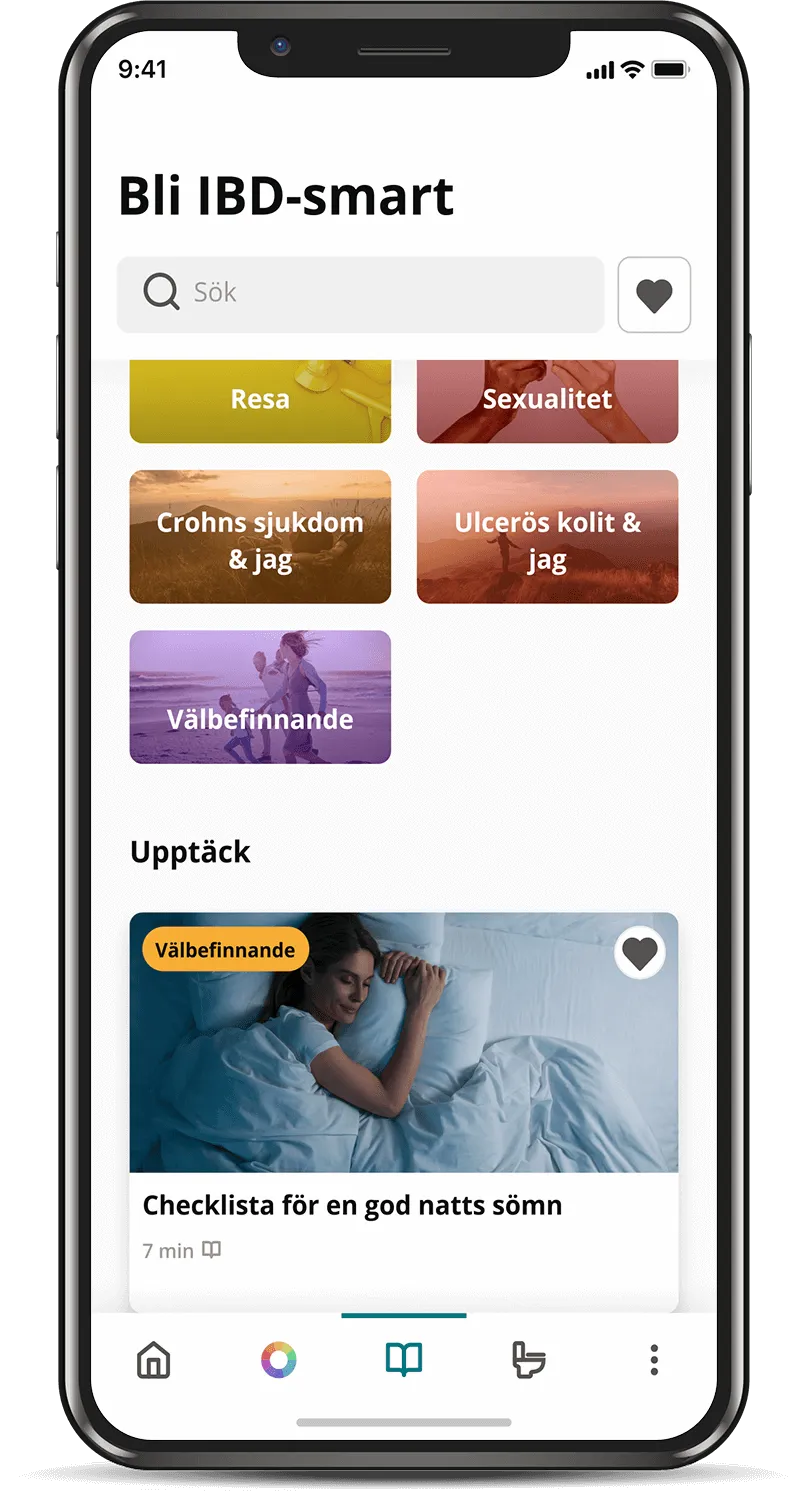Tap the Sök search field
Viewport: 800px width, 1491px height.
360,294
